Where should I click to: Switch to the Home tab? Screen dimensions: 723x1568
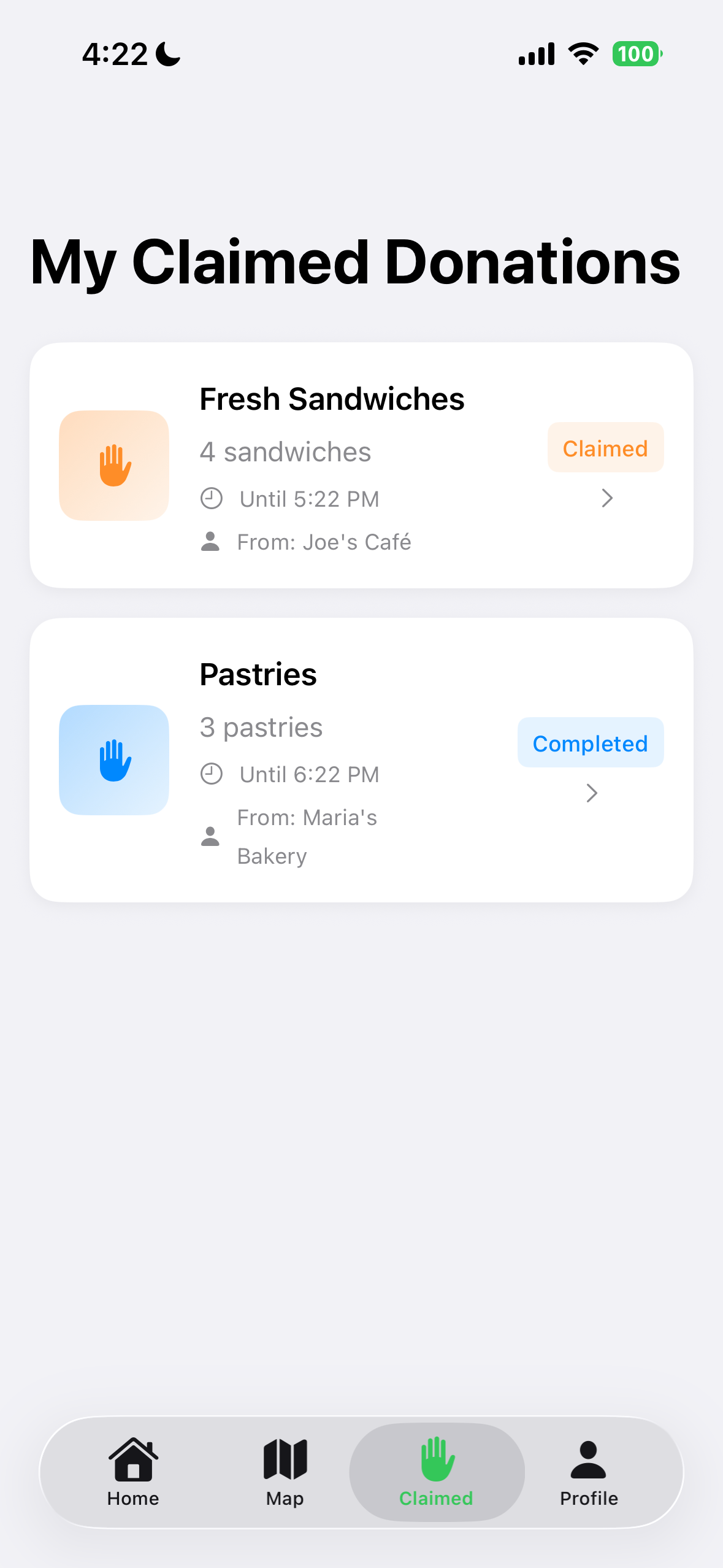133,1472
